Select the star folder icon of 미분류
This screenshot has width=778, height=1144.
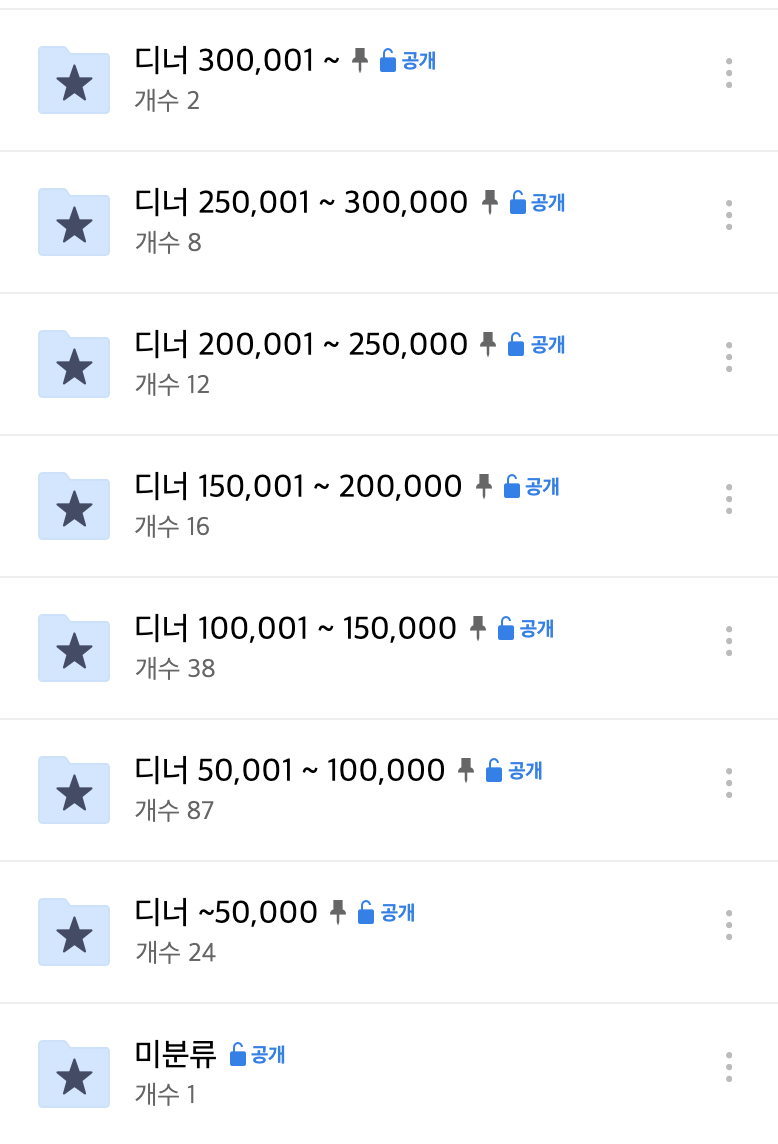pos(73,1073)
